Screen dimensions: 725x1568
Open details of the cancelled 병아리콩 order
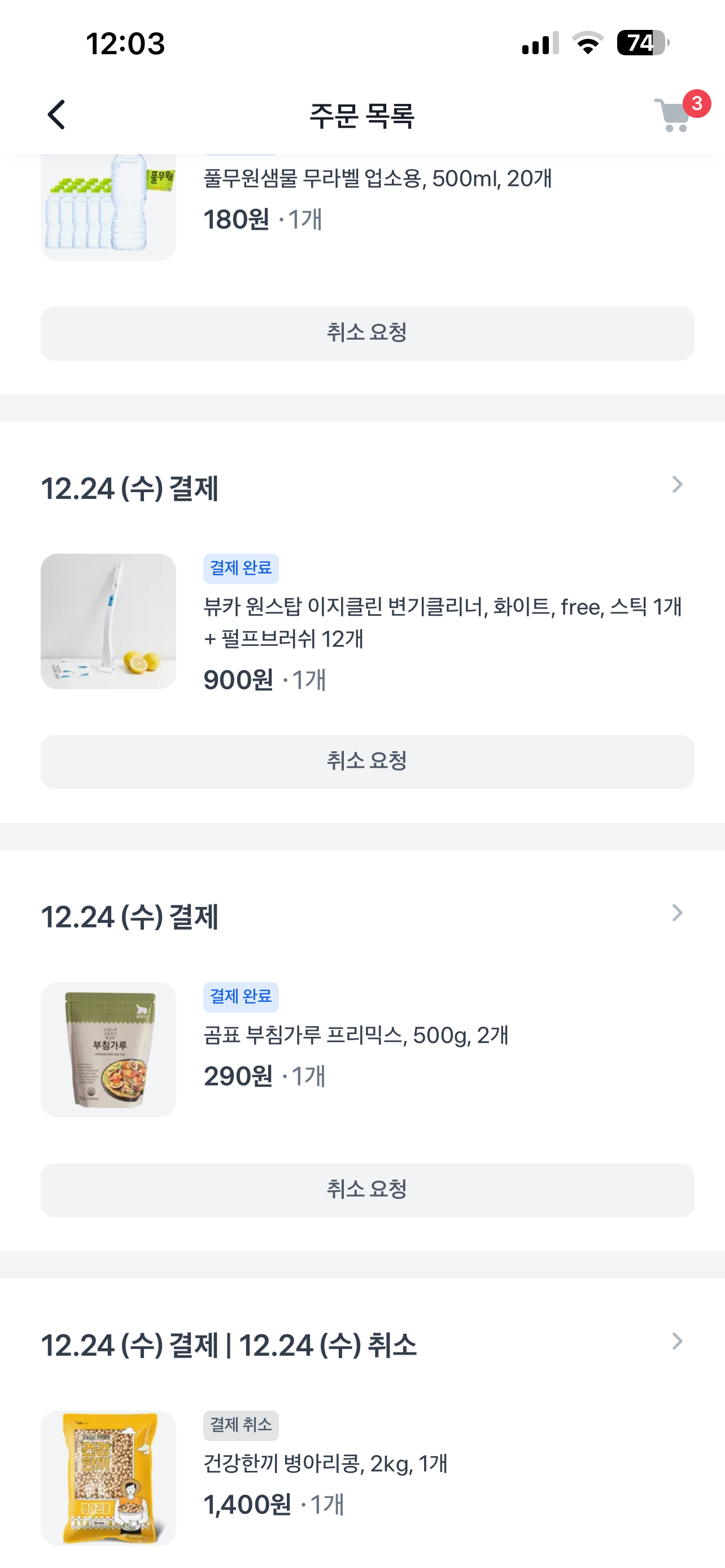(677, 1342)
